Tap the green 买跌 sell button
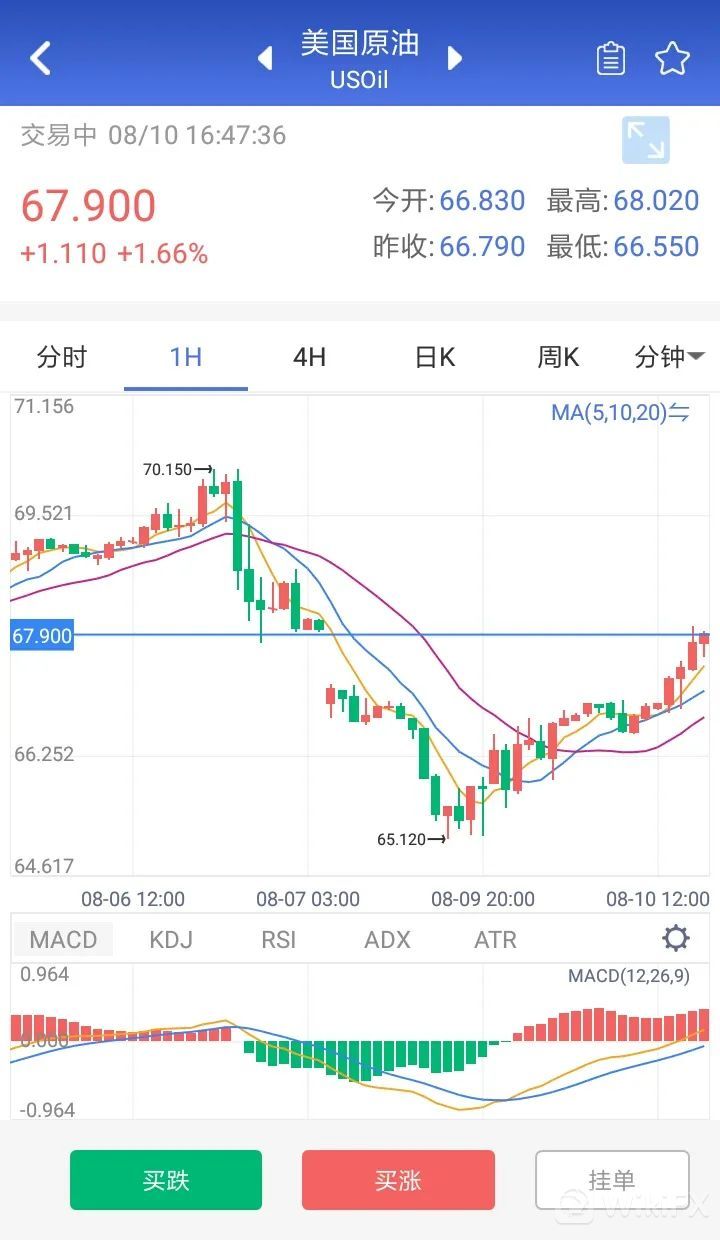The width and height of the screenshot is (720, 1240). point(166,1180)
